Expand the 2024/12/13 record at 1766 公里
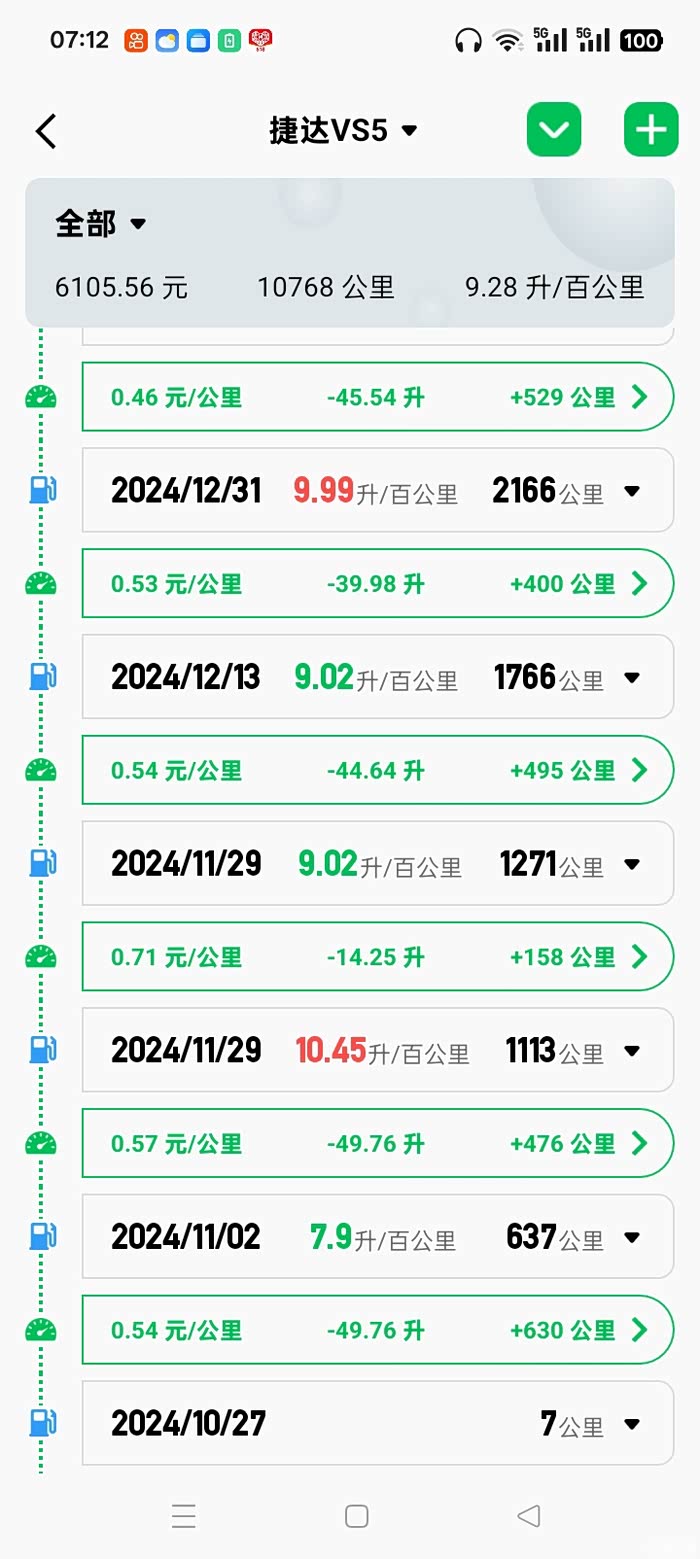Screen dimensions: 700x1559 coord(631,677)
